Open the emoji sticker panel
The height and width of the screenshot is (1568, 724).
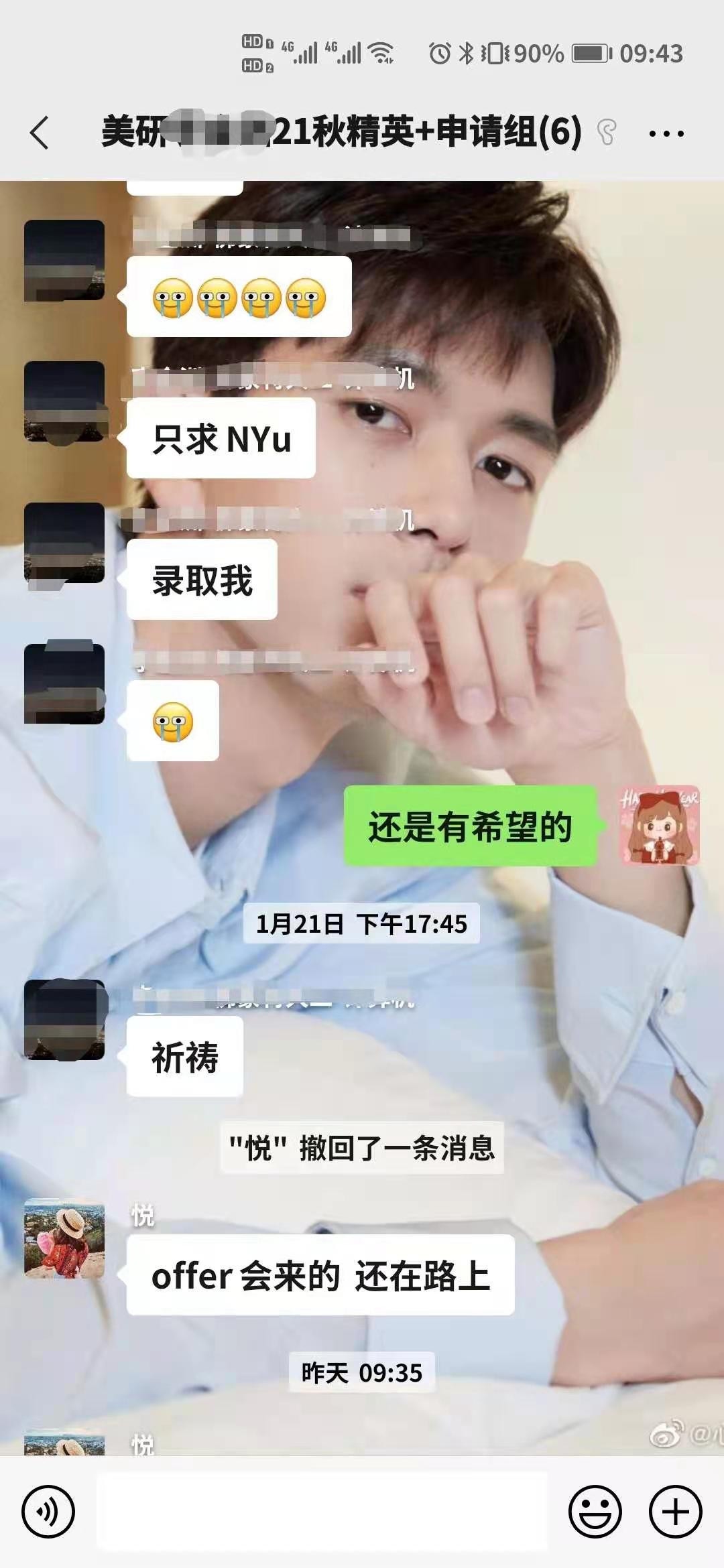(595, 1512)
